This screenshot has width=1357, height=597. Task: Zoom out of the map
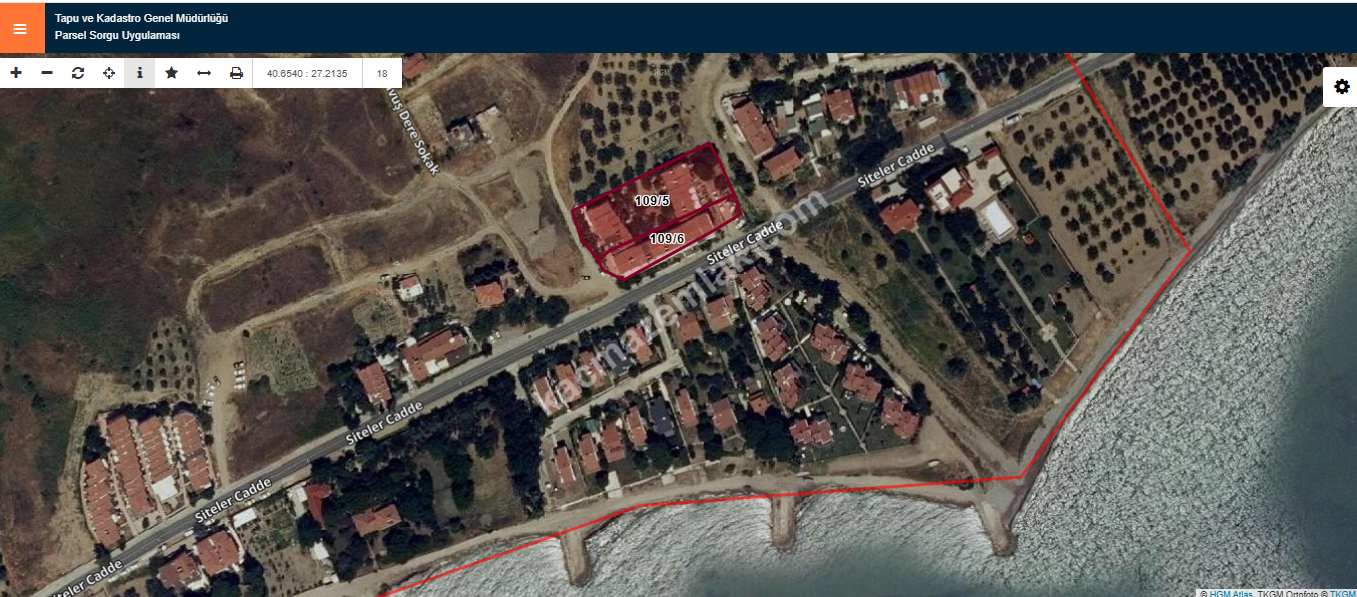(47, 73)
